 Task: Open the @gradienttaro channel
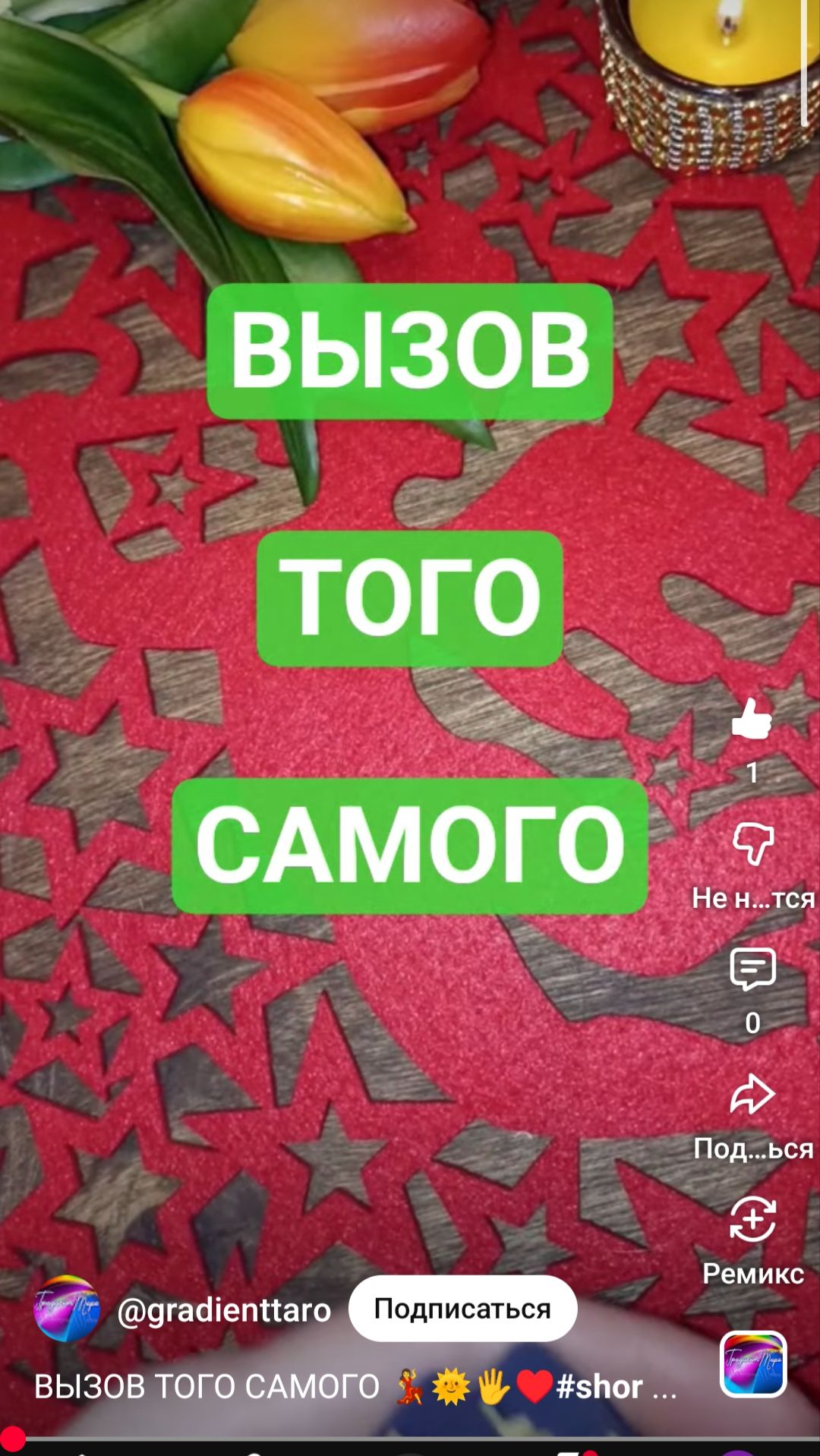224,1310
